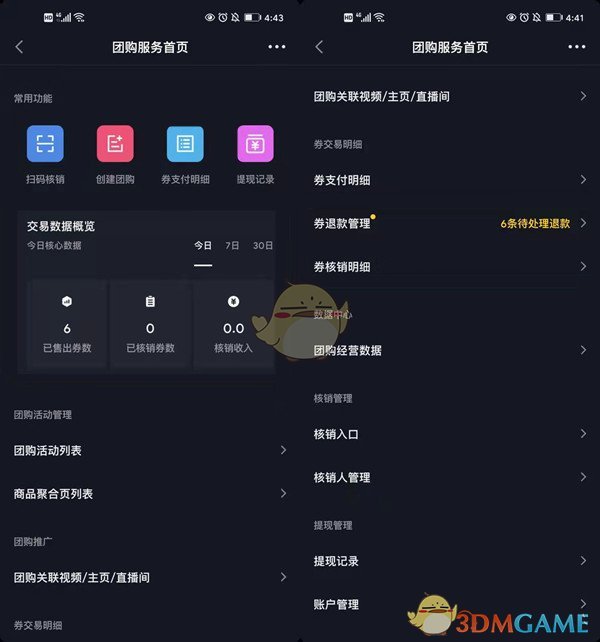Viewport: 600px width, 642px height.
Task: Open 团购活动列表
Action: click(x=150, y=450)
